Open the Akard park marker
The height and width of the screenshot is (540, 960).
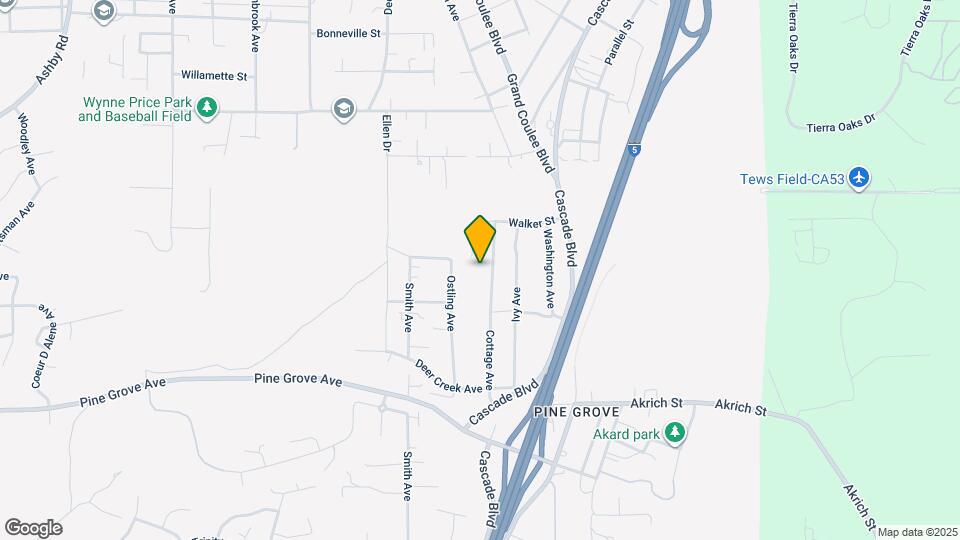coord(676,432)
